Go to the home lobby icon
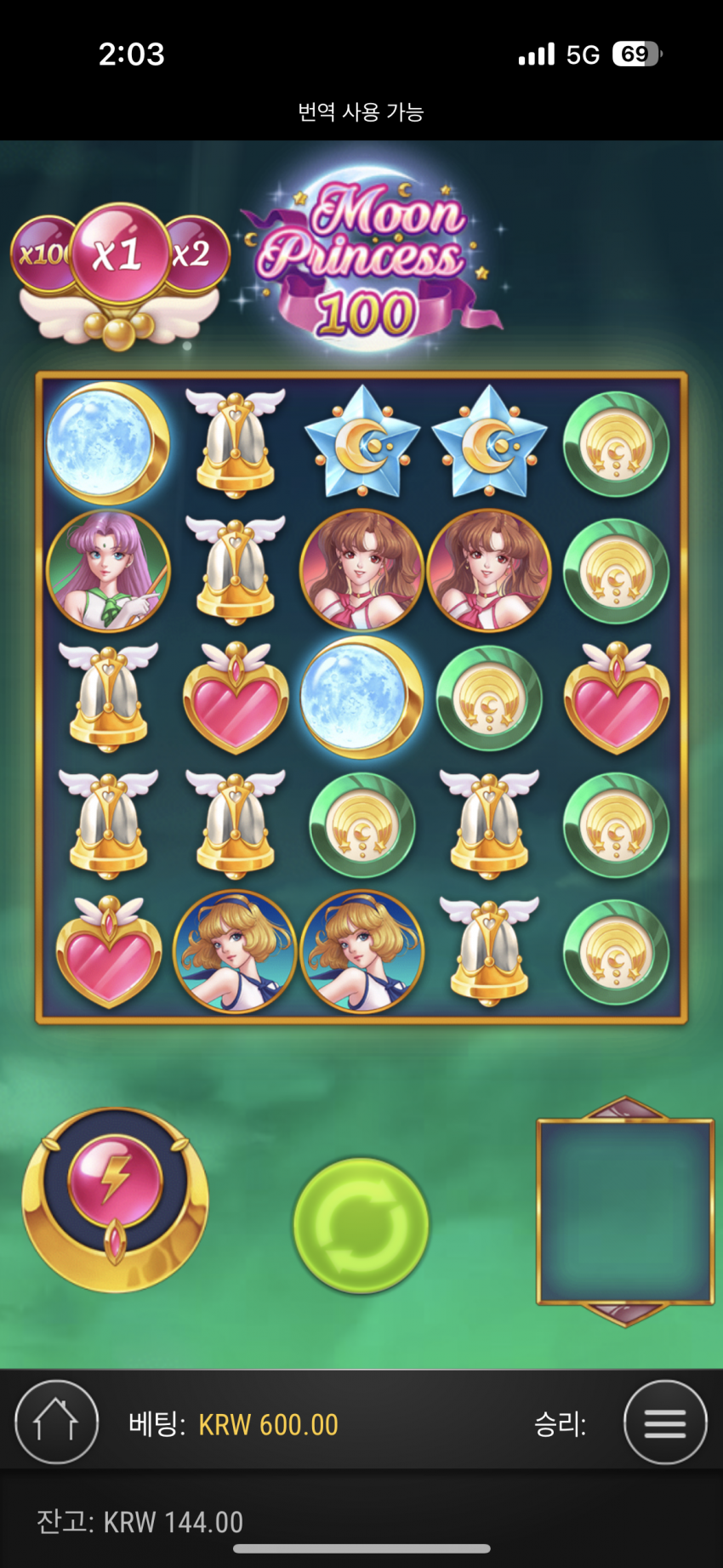The height and width of the screenshot is (1568, 723). coord(56,1423)
